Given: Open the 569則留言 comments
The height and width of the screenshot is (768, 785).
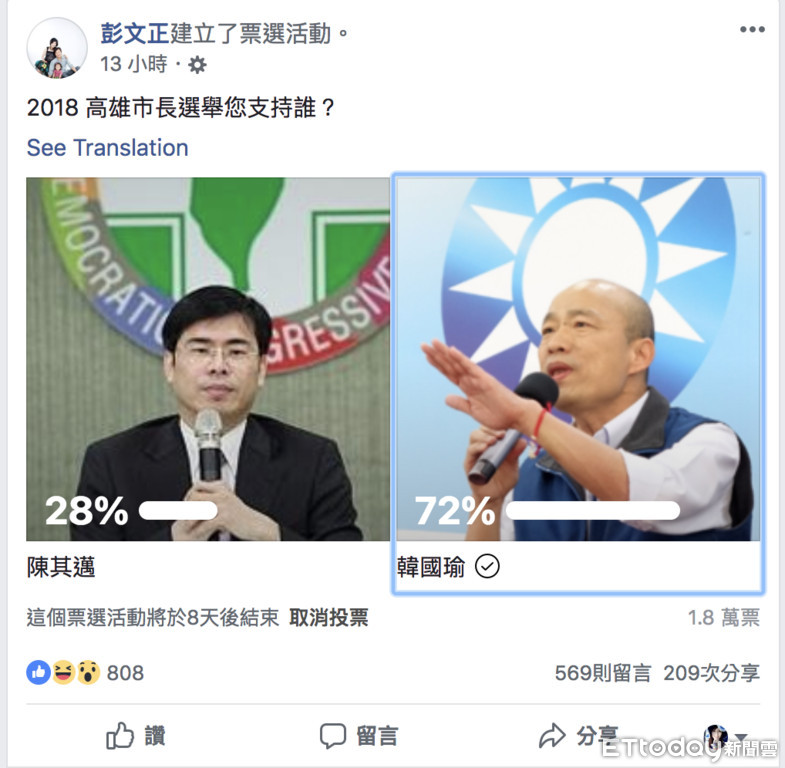Looking at the screenshot, I should pos(603,673).
